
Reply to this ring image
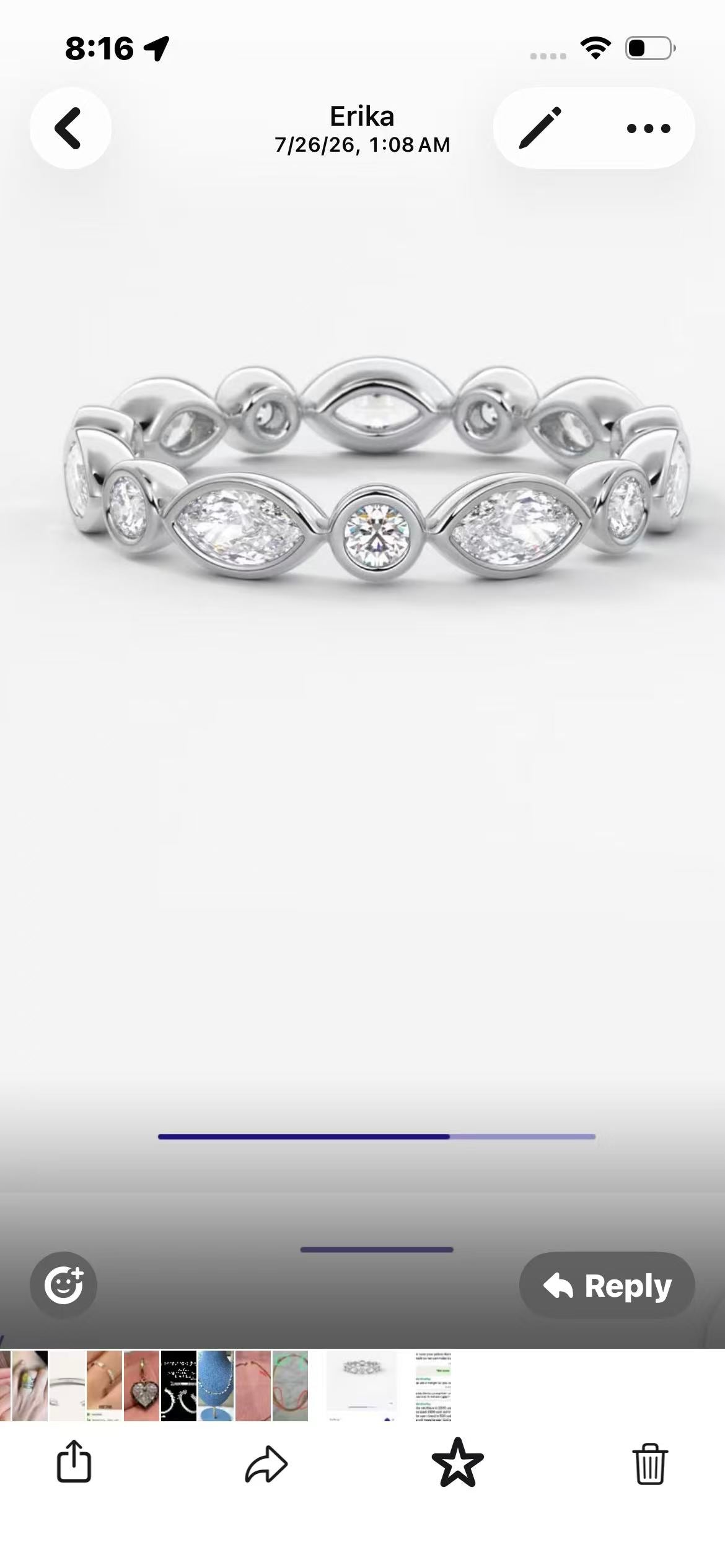click(607, 1285)
